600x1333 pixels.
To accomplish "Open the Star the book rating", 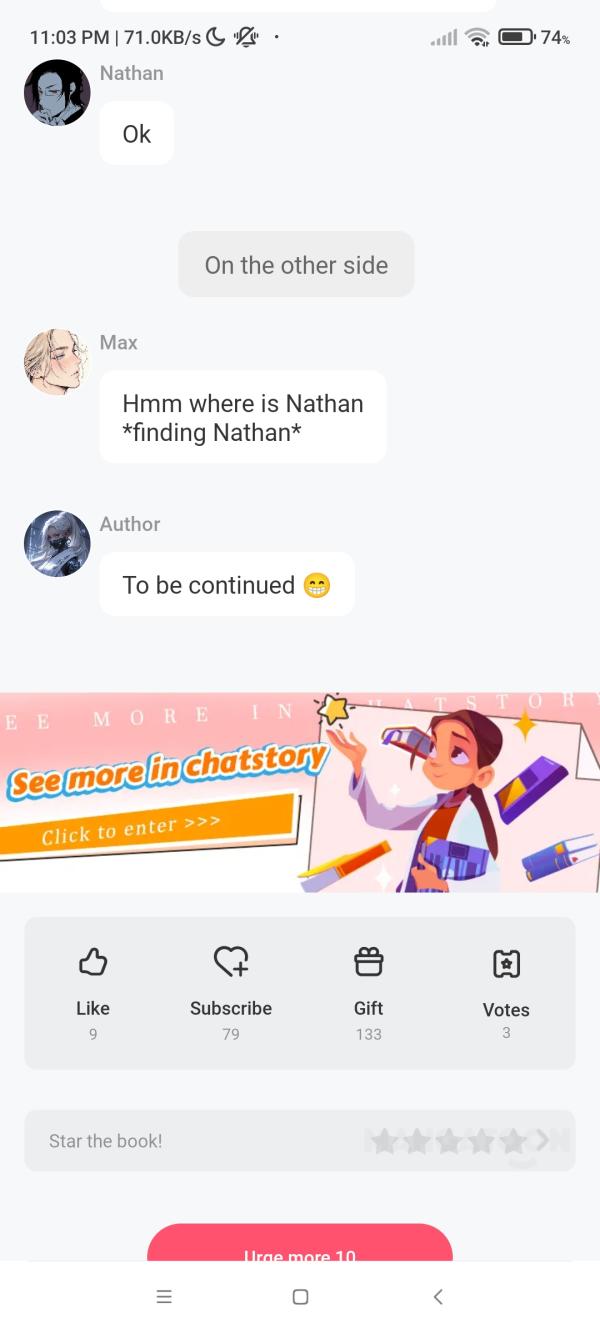I will pos(299,1141).
